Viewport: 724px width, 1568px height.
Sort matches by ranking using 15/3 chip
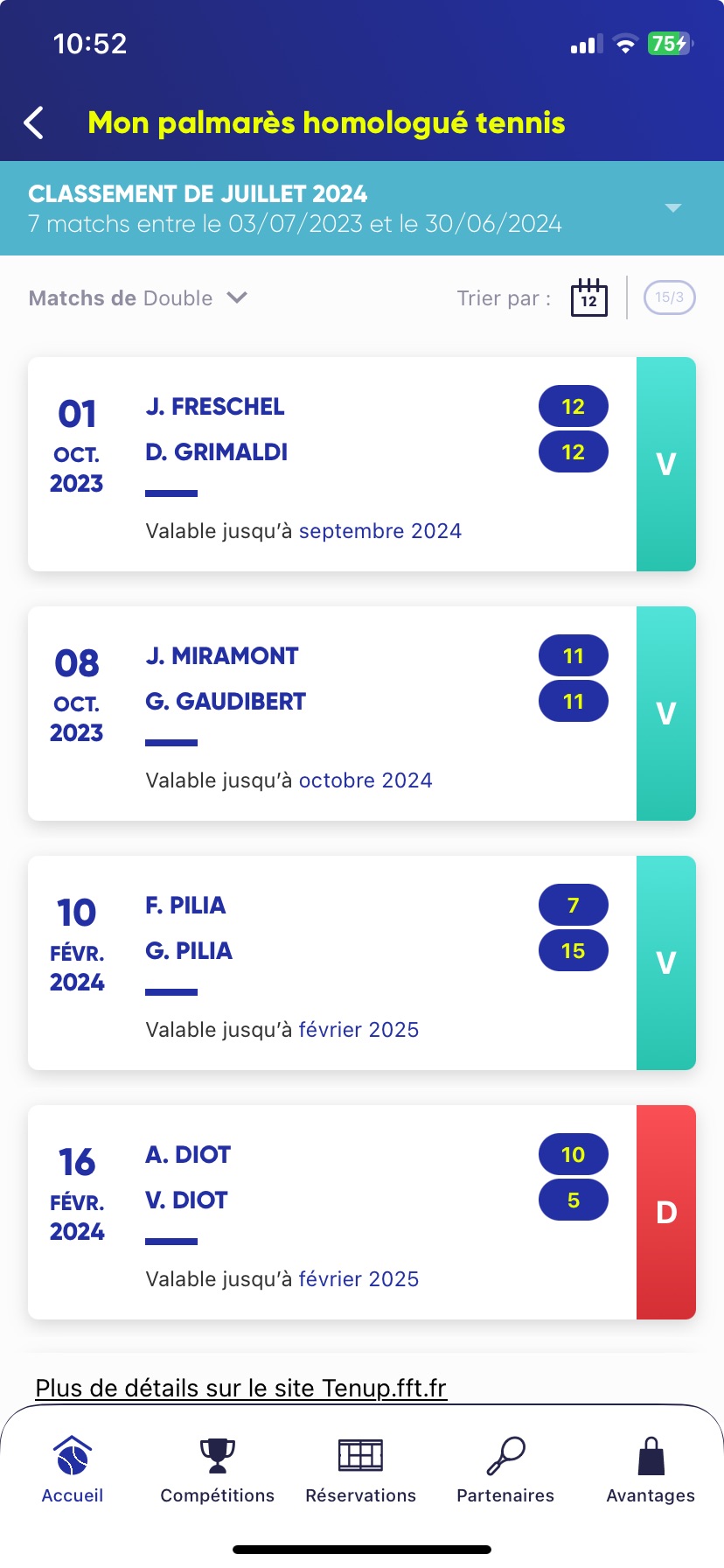tap(670, 297)
